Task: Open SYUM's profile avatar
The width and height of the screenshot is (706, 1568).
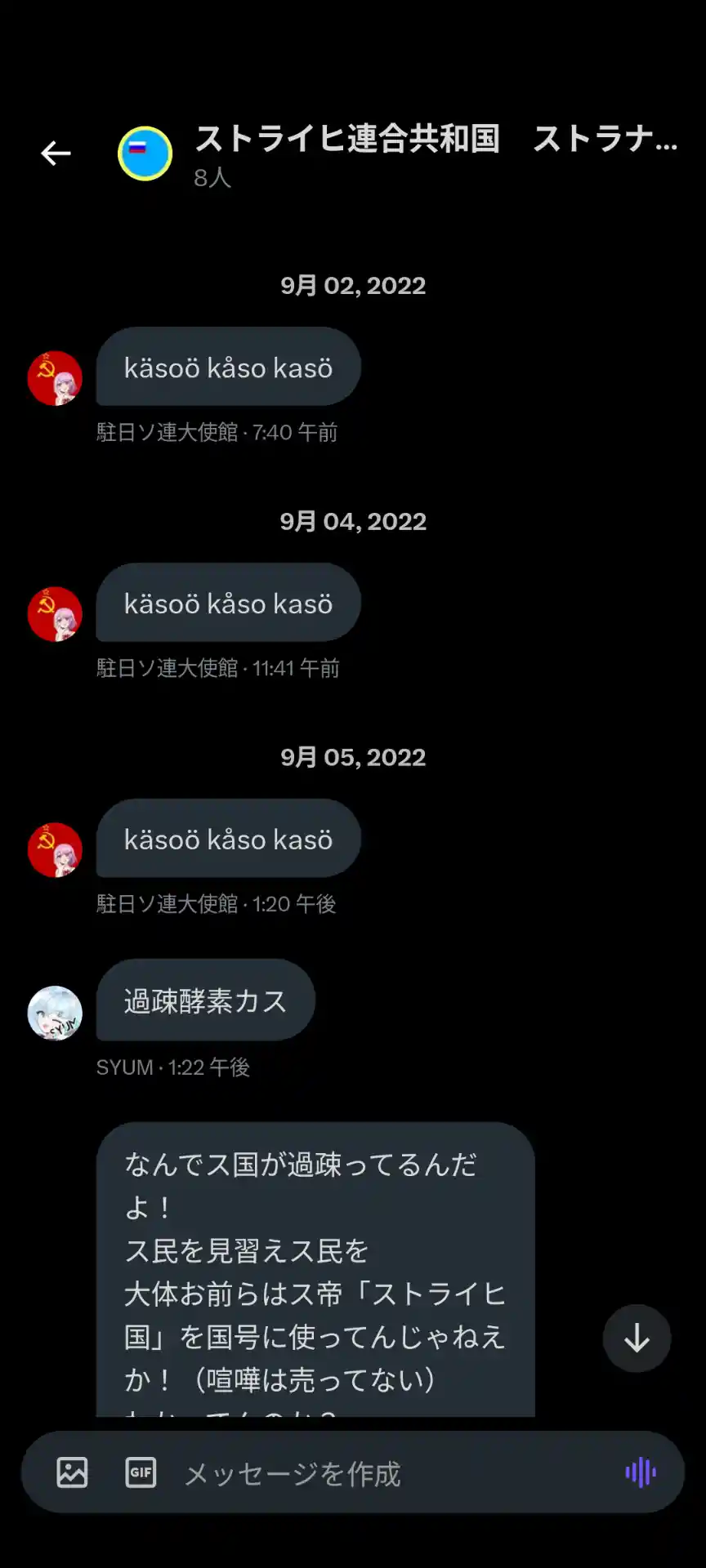Action: click(x=55, y=1013)
